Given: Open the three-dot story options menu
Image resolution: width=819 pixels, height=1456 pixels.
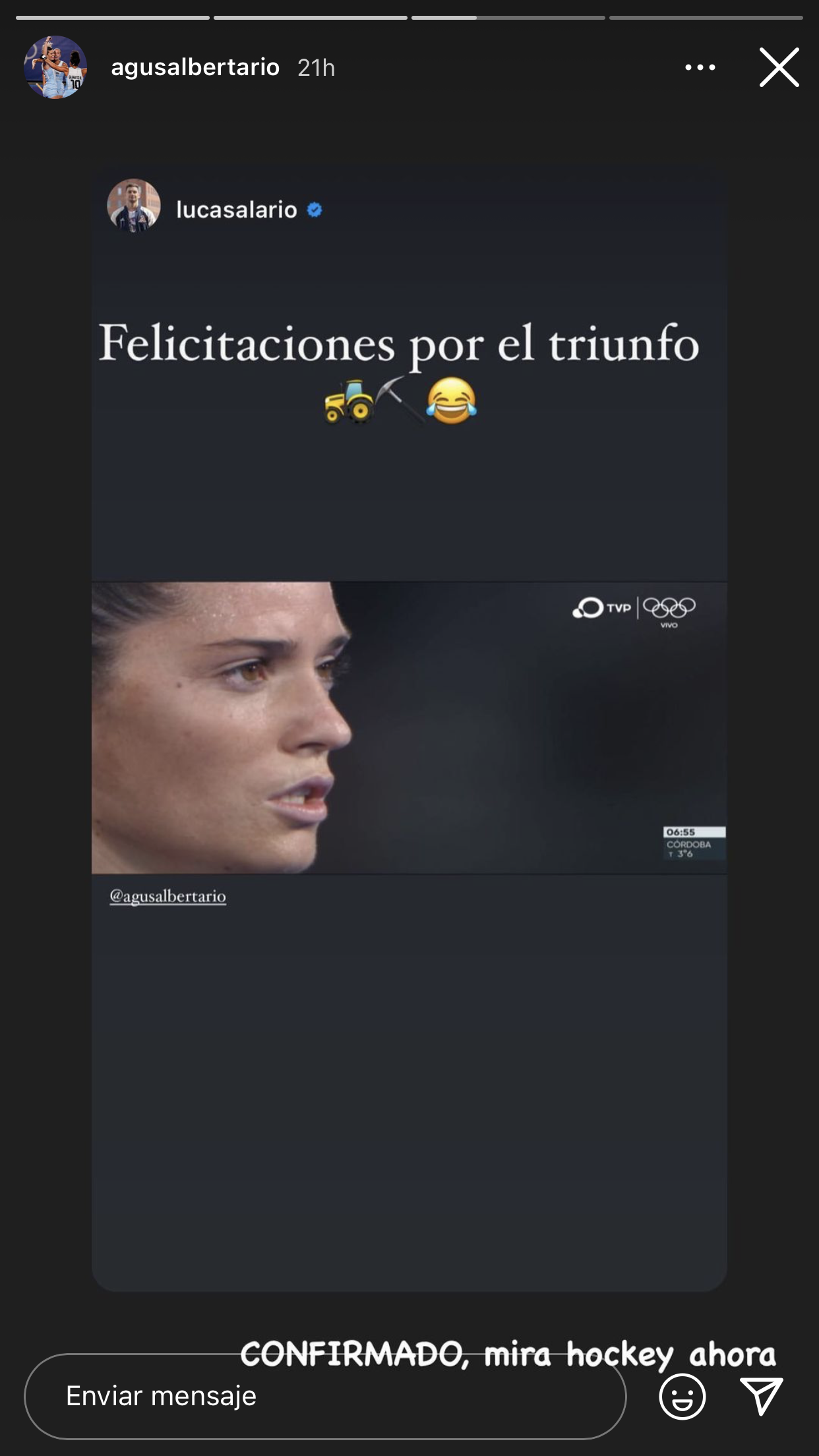Looking at the screenshot, I should coord(700,67).
